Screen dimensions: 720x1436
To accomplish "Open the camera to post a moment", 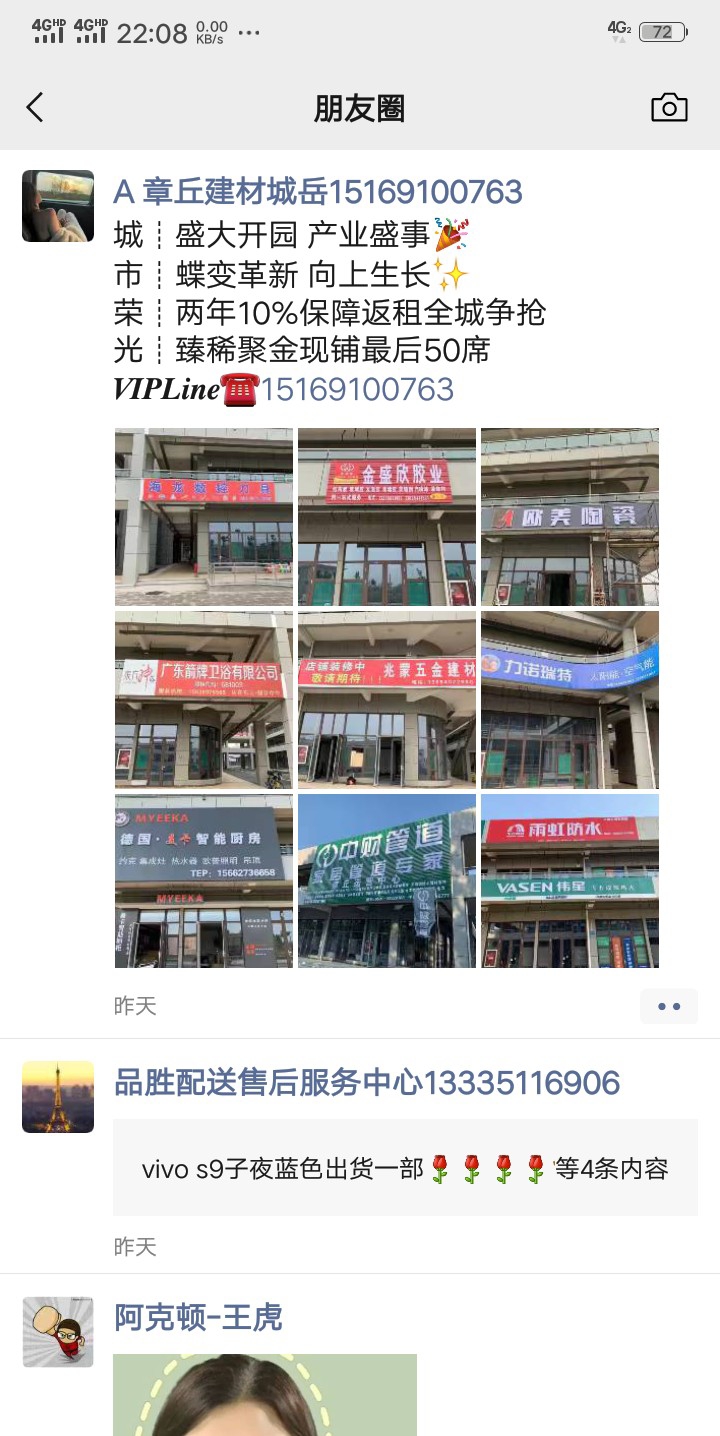I will point(669,108).
